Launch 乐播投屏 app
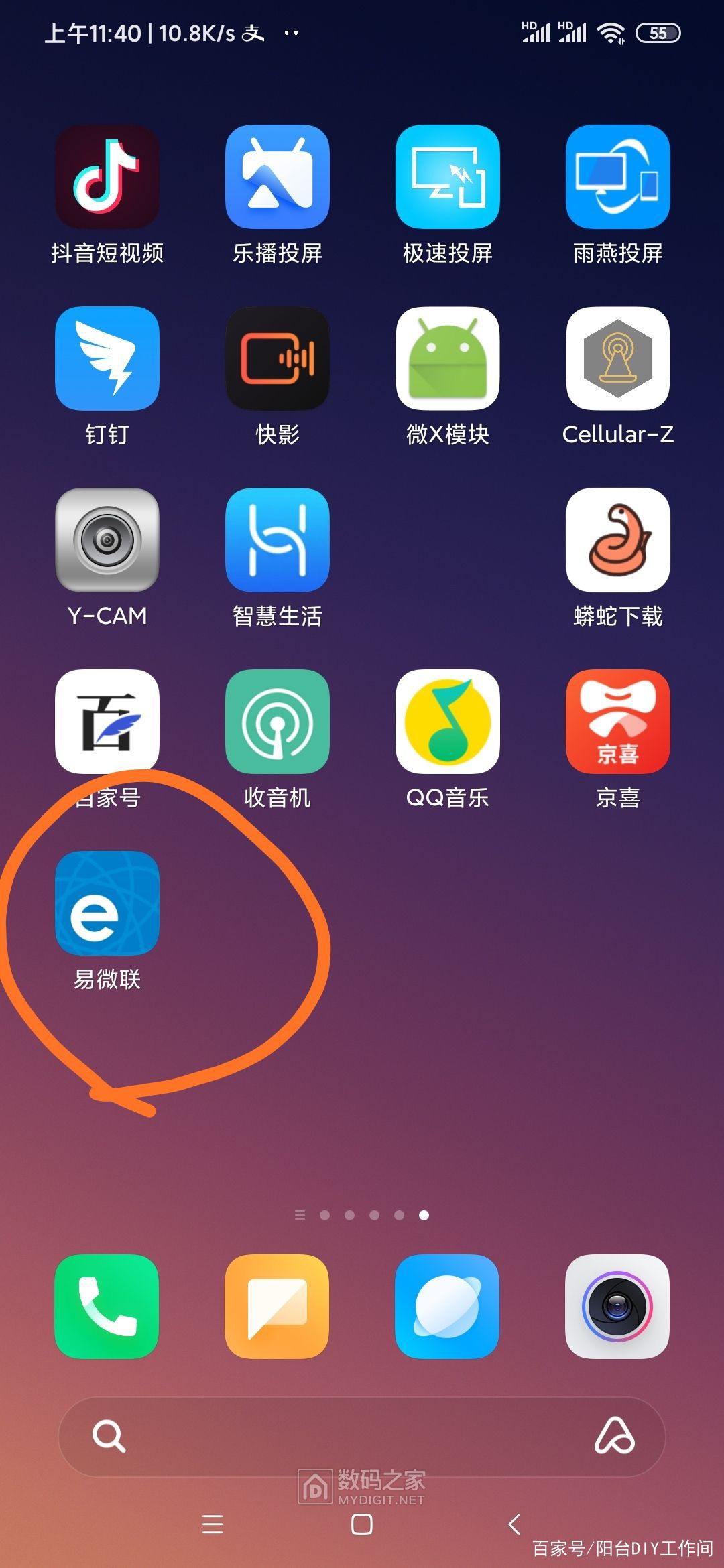The image size is (724, 1568). [x=277, y=177]
